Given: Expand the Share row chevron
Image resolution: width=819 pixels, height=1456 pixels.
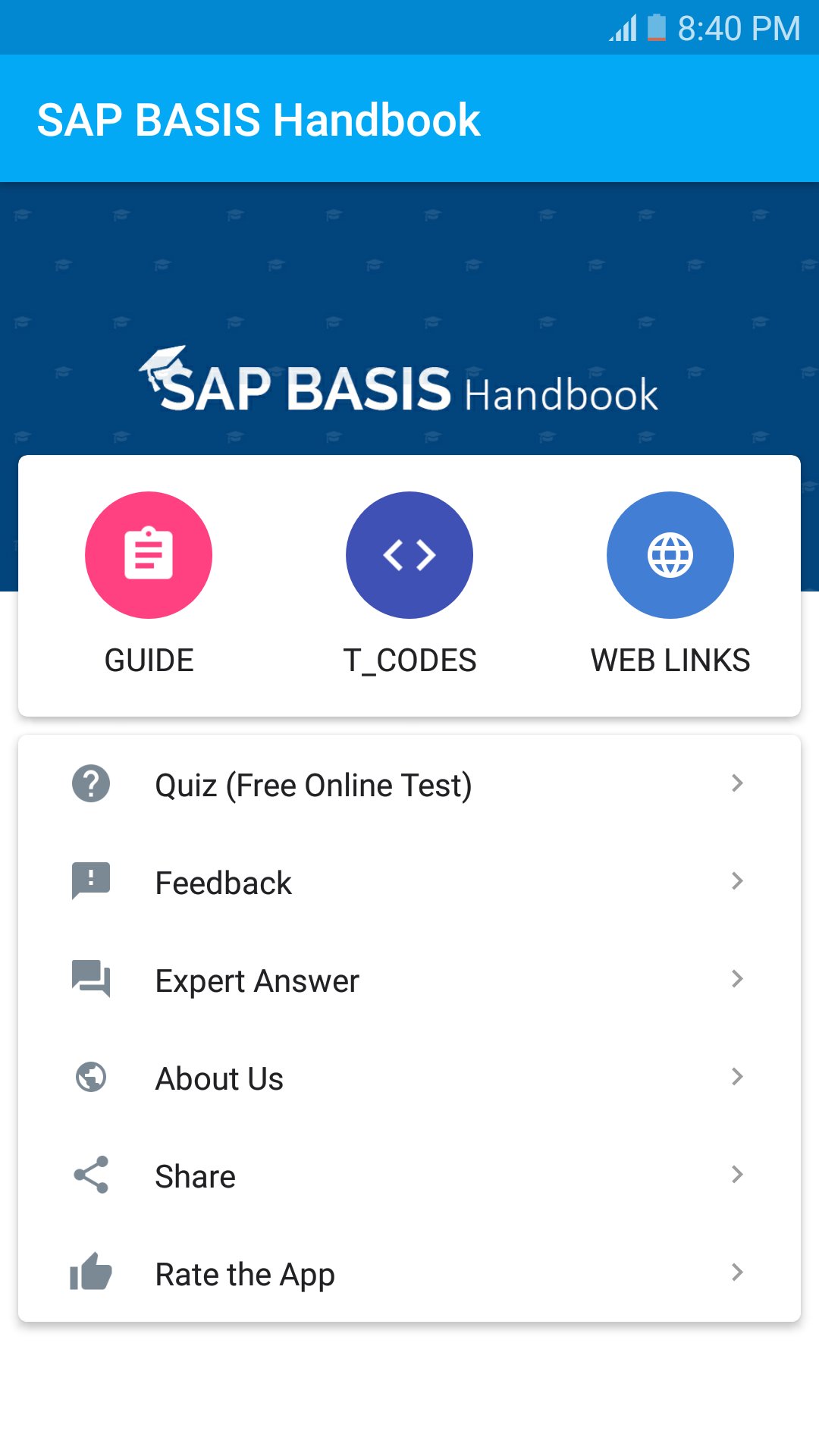Looking at the screenshot, I should point(736,1175).
